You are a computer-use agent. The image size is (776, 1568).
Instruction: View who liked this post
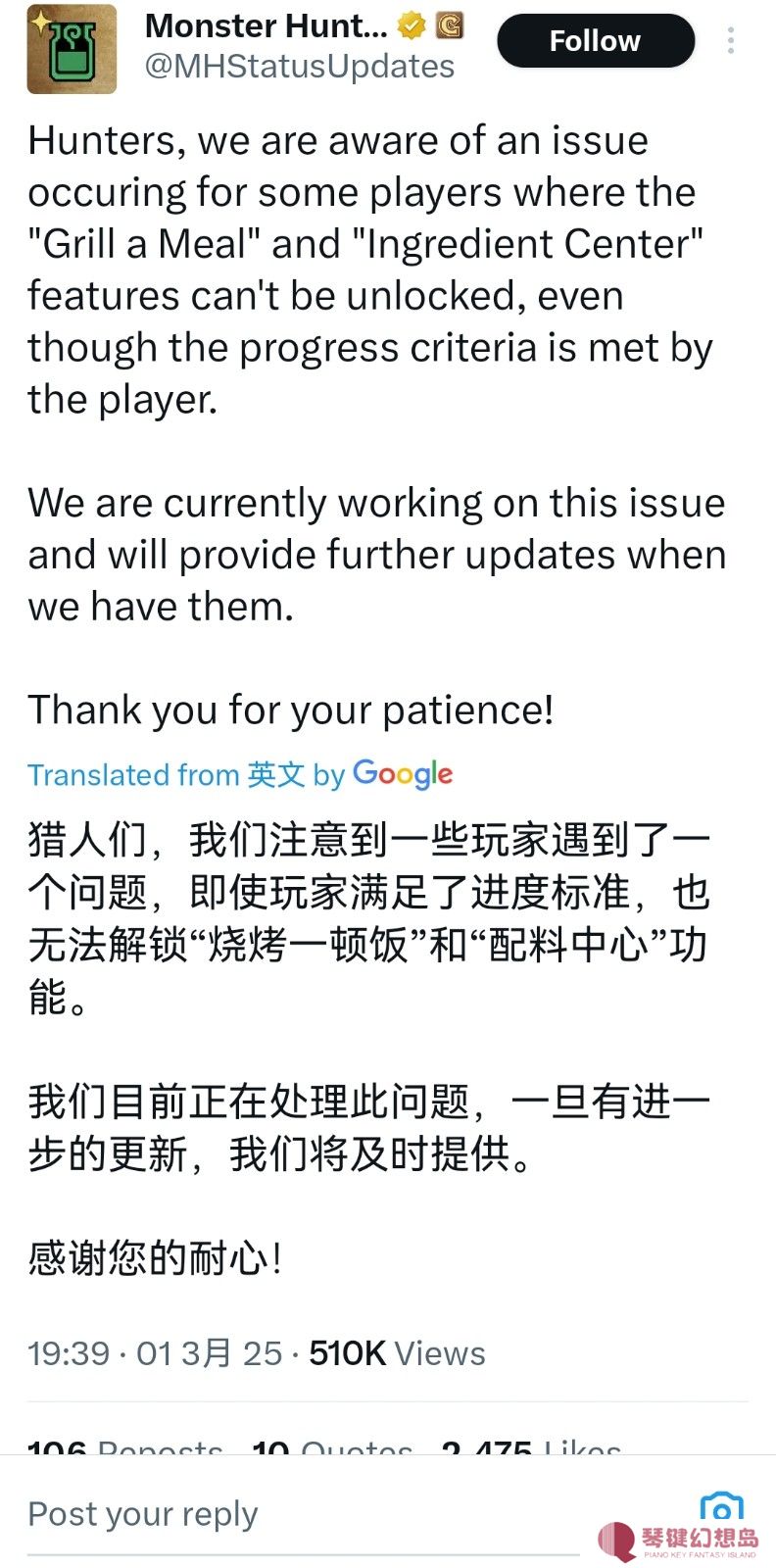[530, 1448]
